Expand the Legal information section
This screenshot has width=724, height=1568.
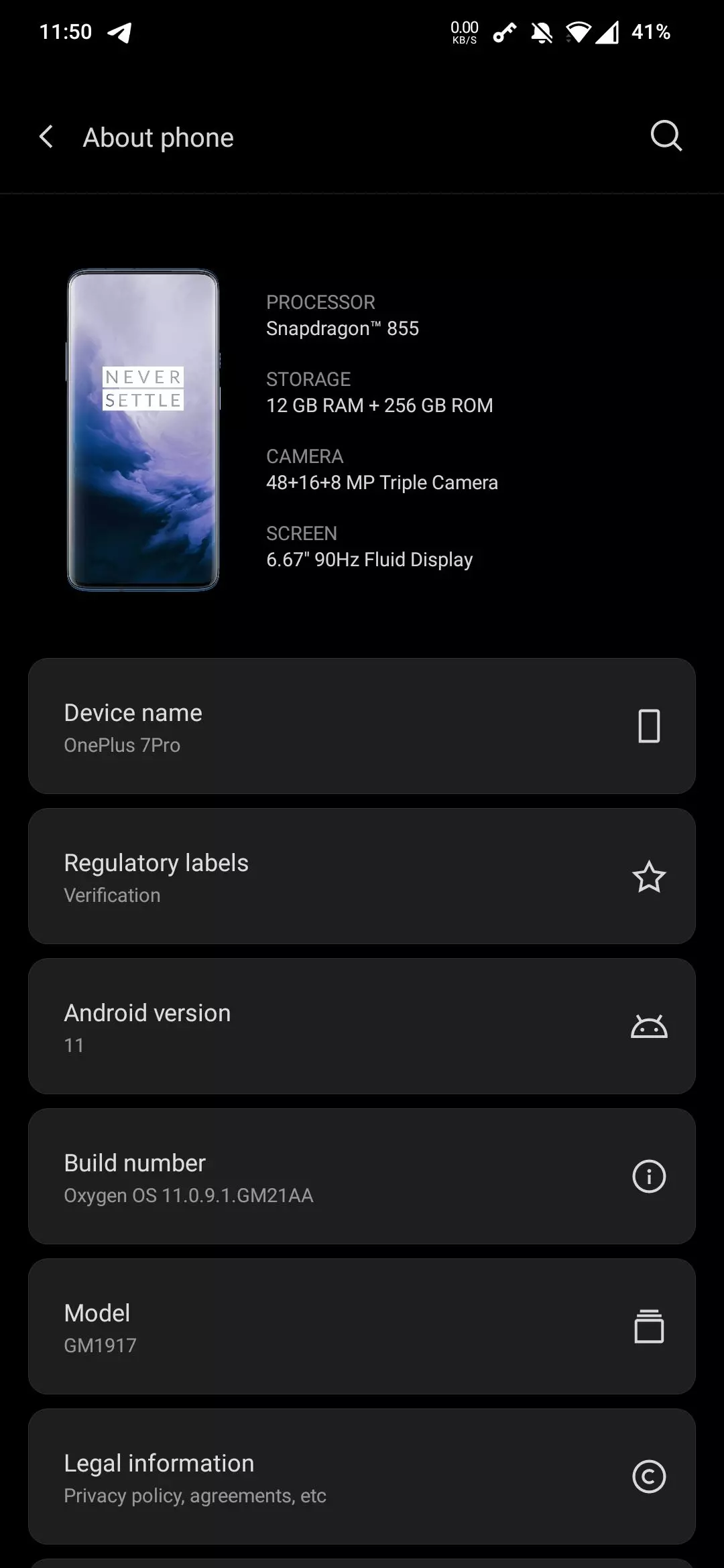point(268,1476)
